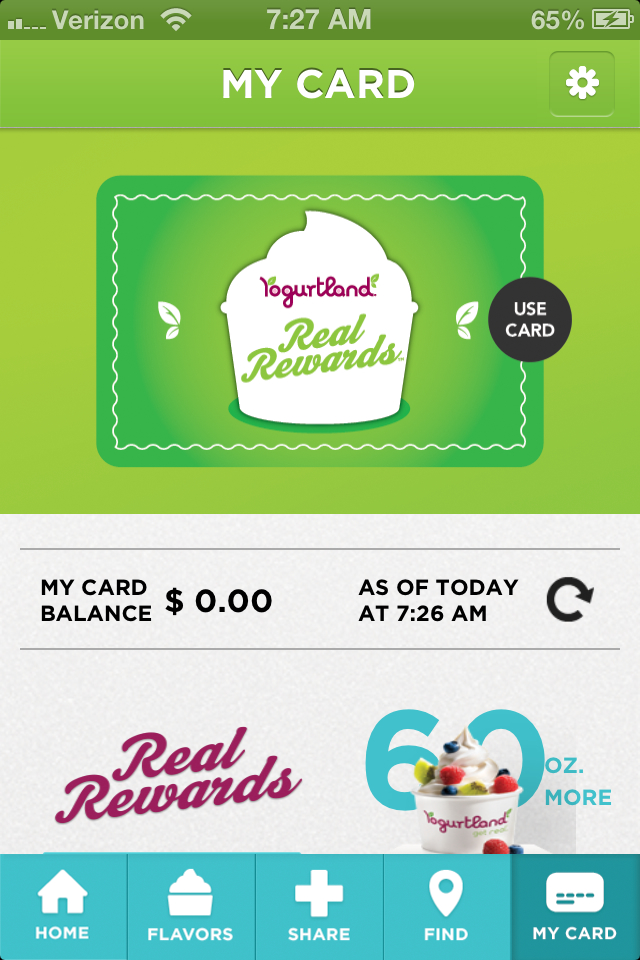Open the settings gear icon
The height and width of the screenshot is (960, 640).
pyautogui.click(x=582, y=84)
